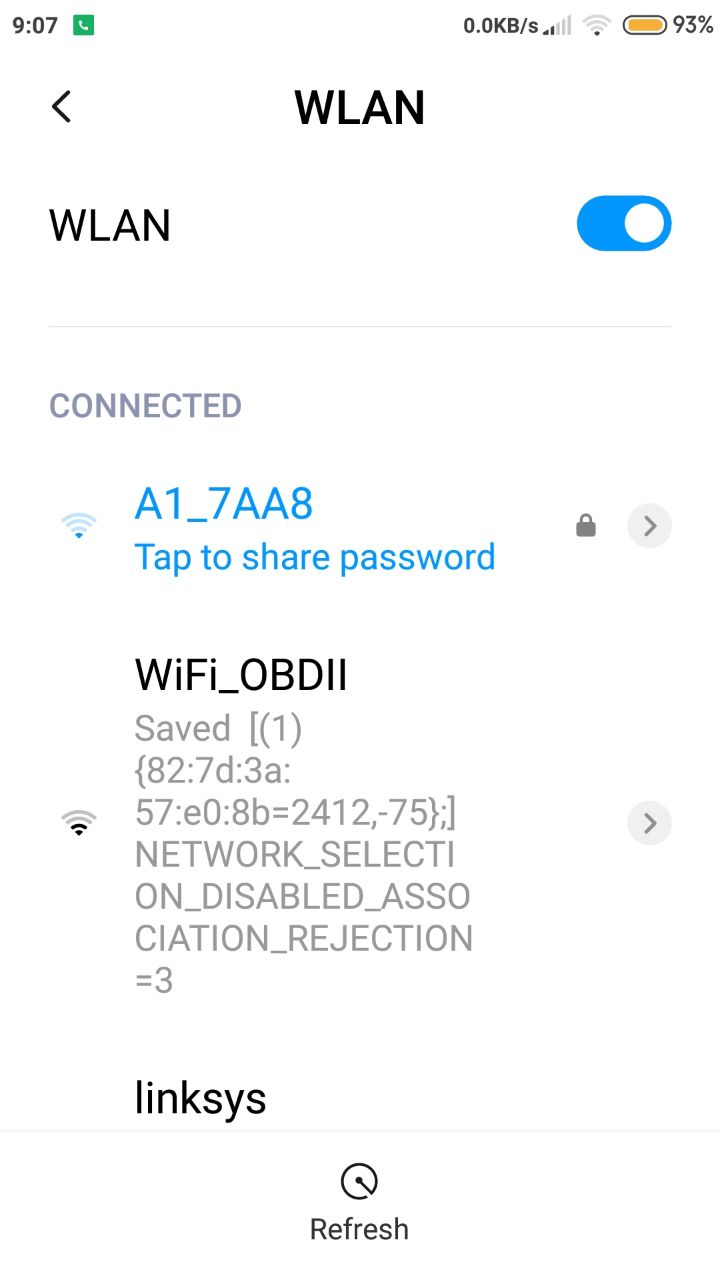Turn off the WLAN switch
Screen dimensions: 720x1280
pyautogui.click(x=623, y=224)
